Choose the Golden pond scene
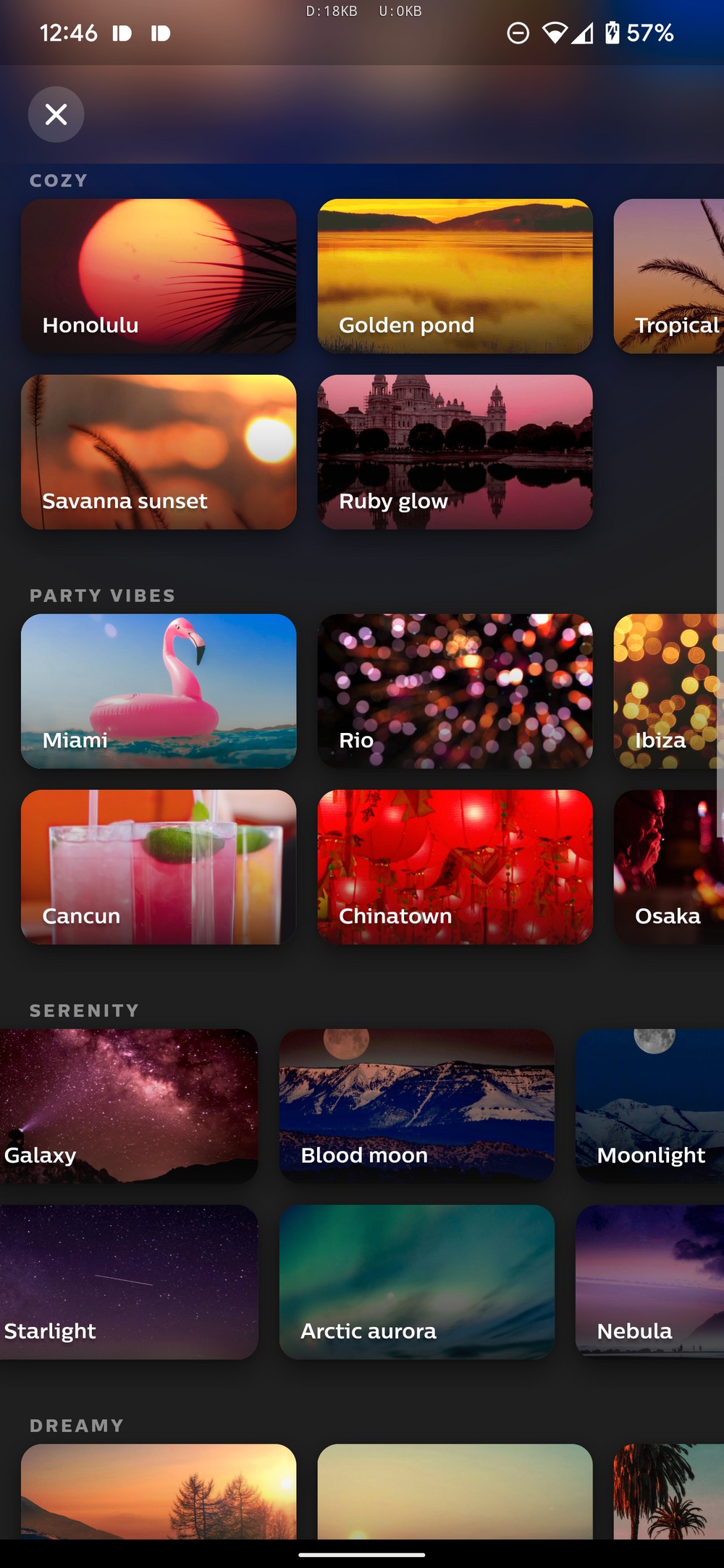This screenshot has height=1568, width=724. (455, 276)
